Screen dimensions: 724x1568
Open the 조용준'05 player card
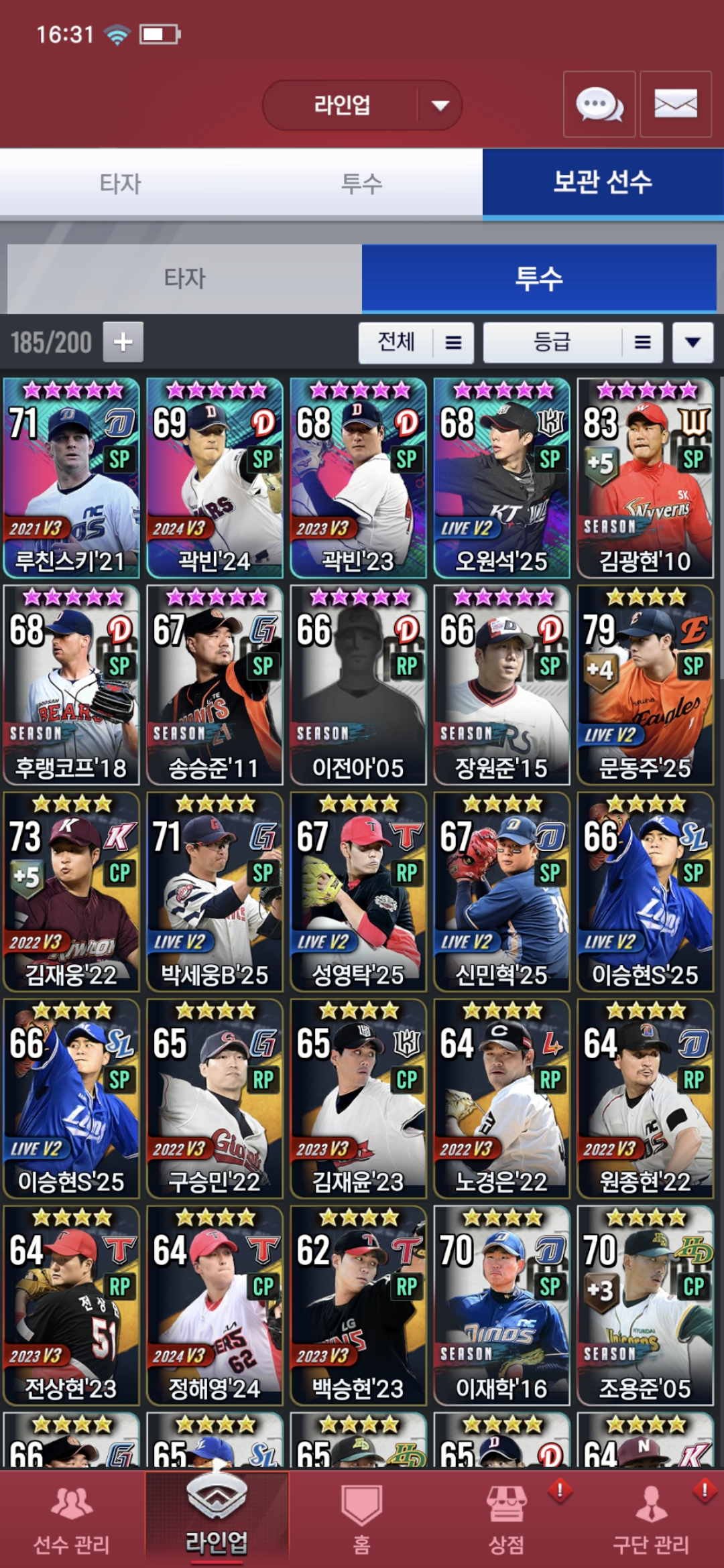pyautogui.click(x=645, y=1305)
